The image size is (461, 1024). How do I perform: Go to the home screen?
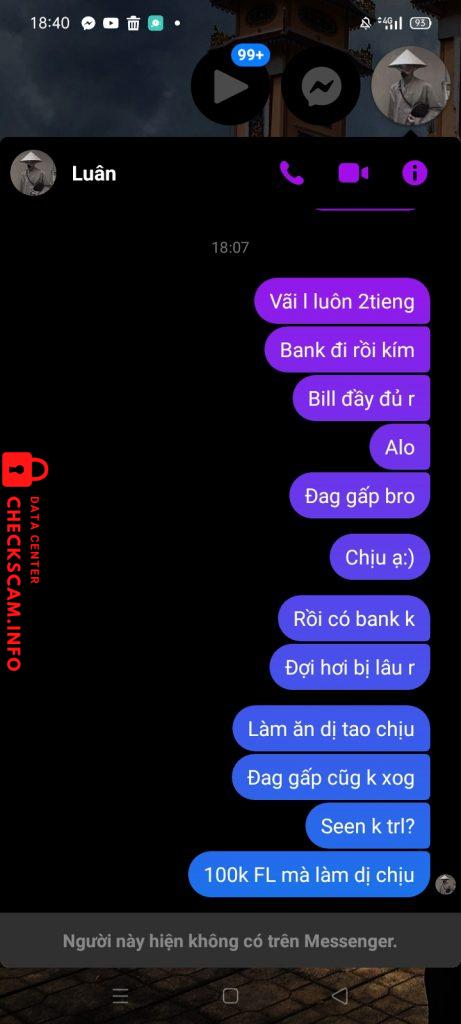pyautogui.click(x=230, y=996)
